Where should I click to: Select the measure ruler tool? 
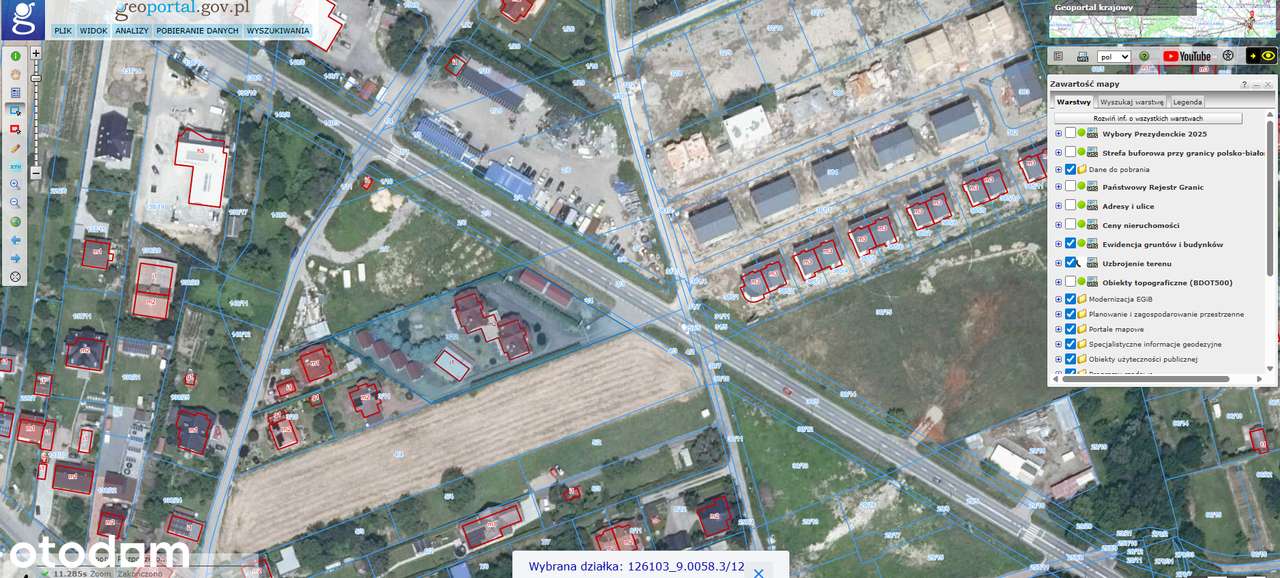[16, 148]
